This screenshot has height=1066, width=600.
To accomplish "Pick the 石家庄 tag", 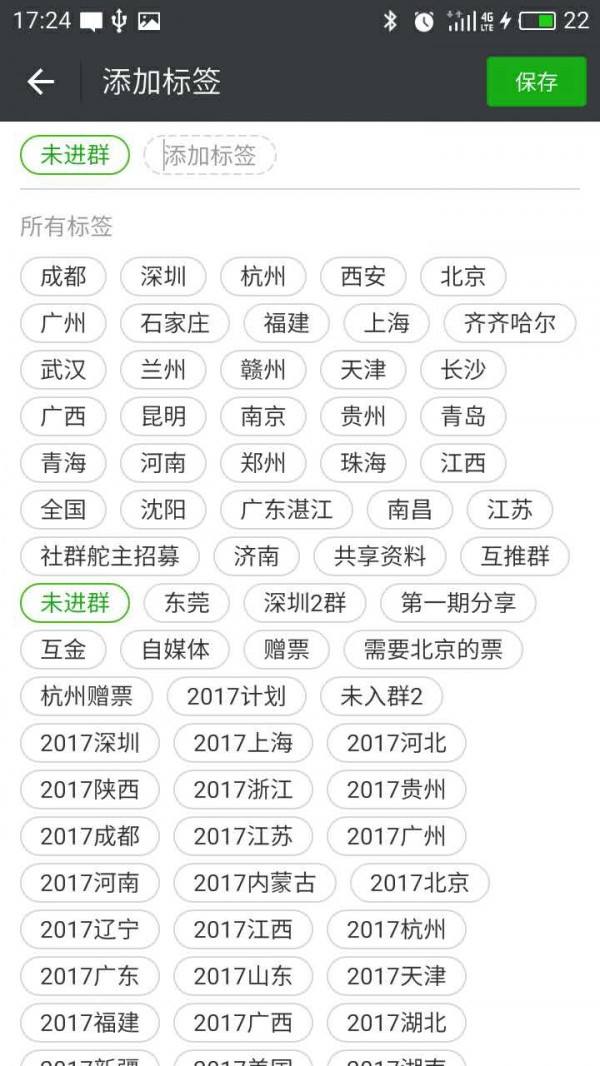I will coord(174,323).
